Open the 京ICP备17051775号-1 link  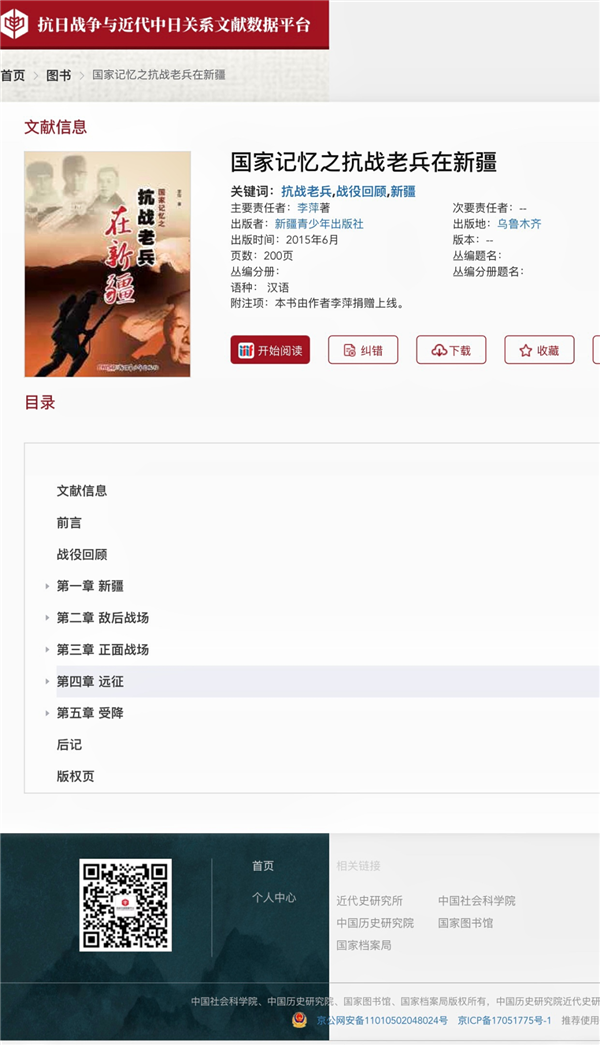pyautogui.click(x=504, y=1020)
